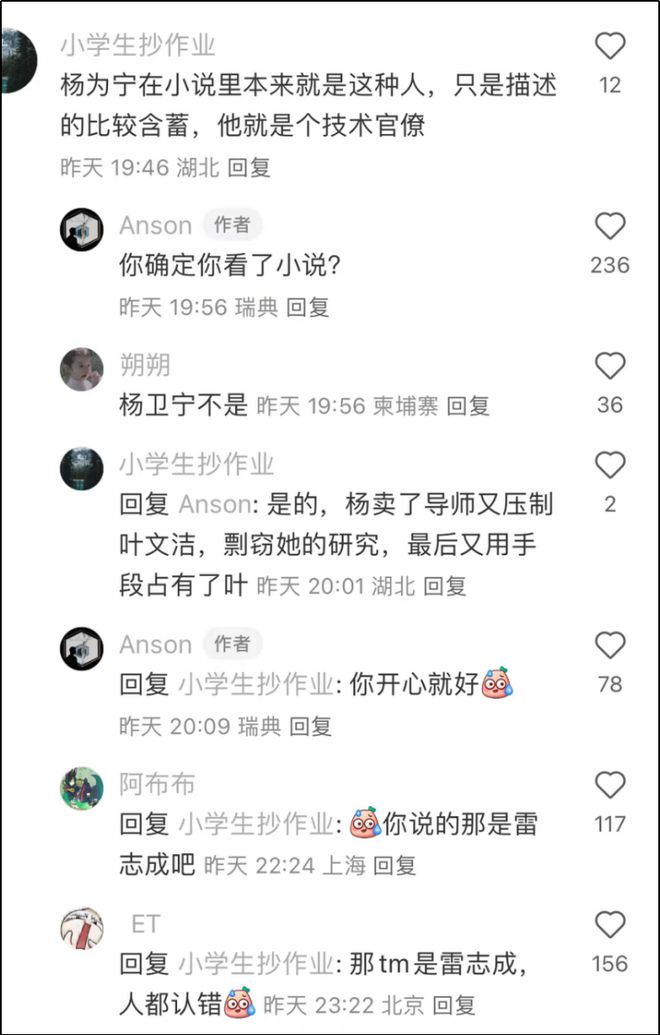Like Anson's reply '你开心就好'
The height and width of the screenshot is (1035, 660).
(610, 645)
